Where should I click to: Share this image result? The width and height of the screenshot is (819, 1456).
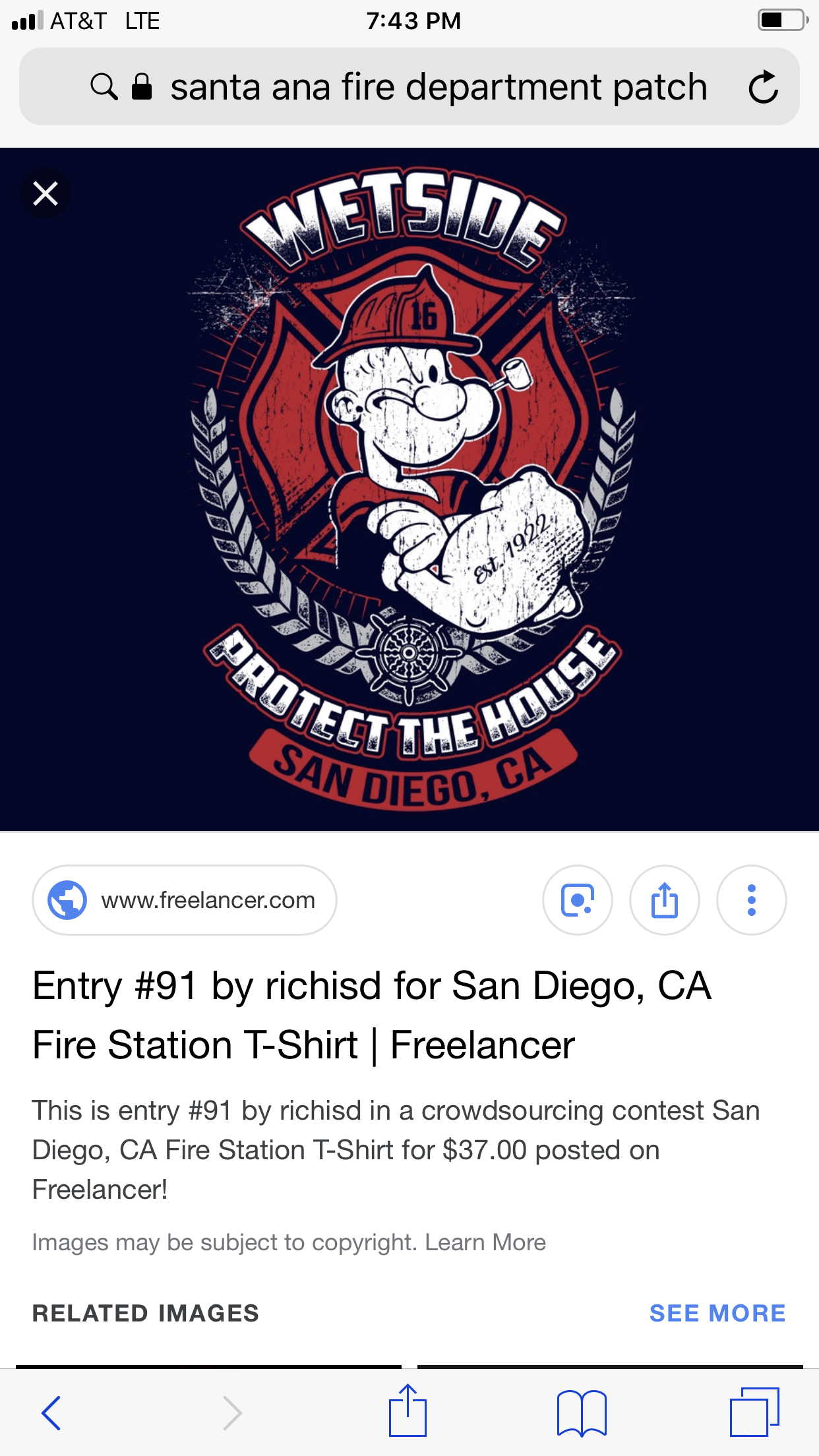tap(664, 900)
